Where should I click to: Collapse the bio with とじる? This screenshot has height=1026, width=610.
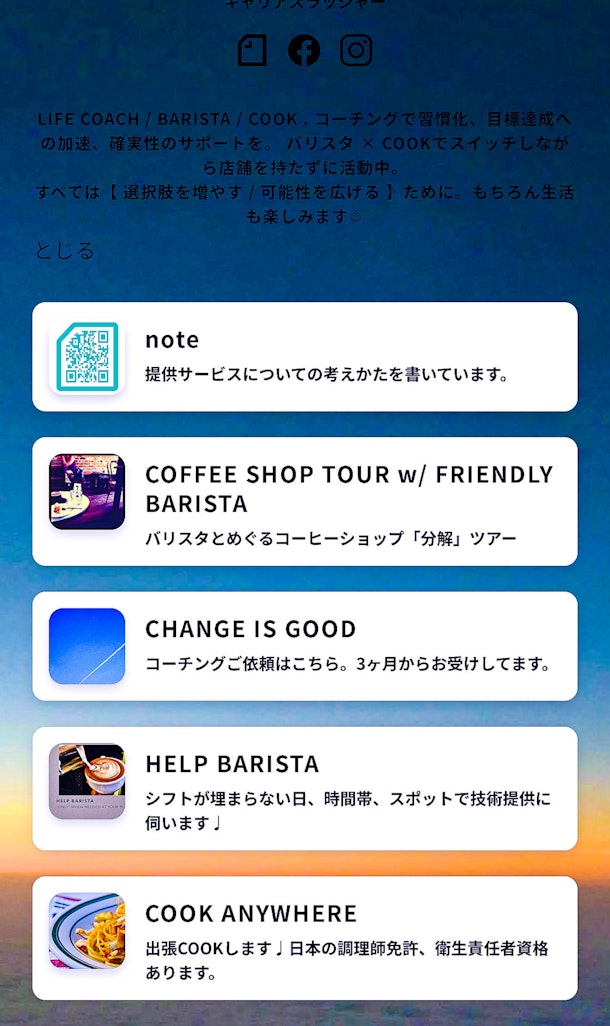click(x=65, y=250)
